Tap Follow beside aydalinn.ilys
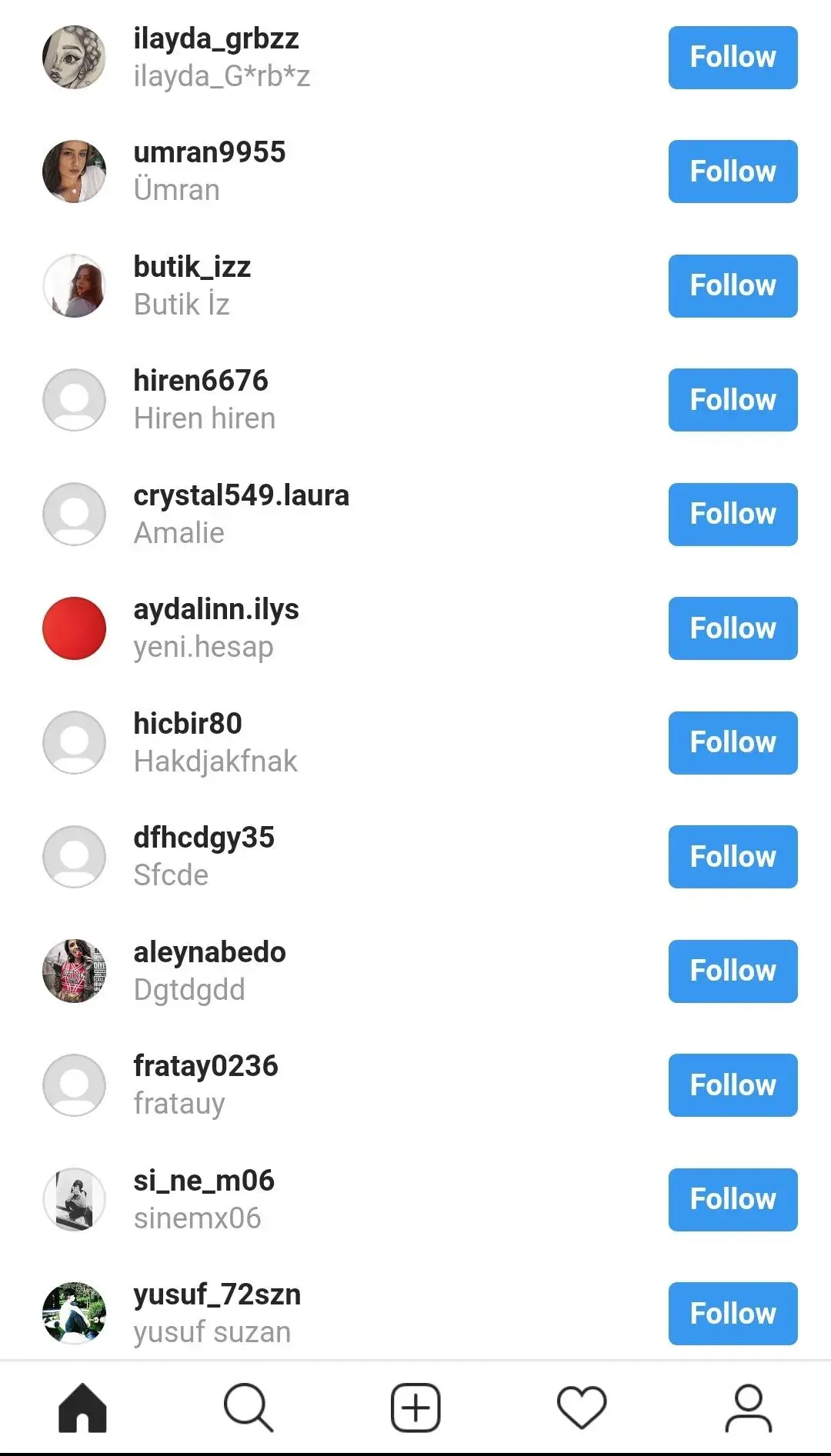831x1456 pixels. click(733, 628)
